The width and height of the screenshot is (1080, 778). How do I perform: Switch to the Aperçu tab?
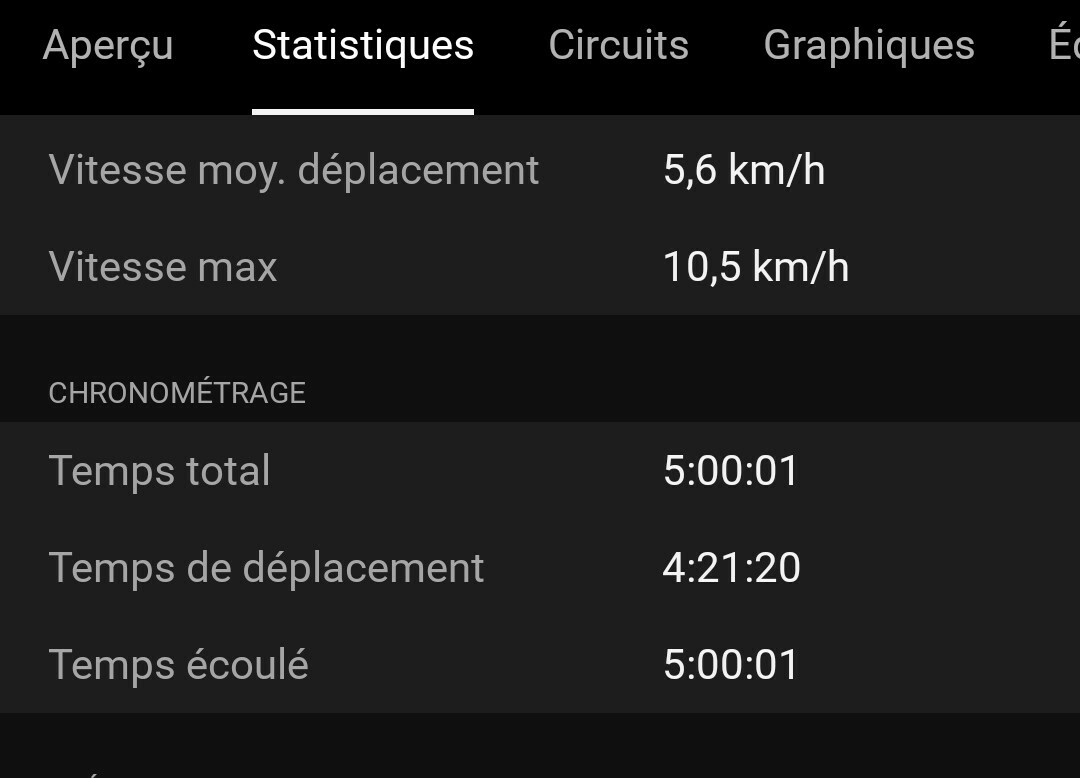click(108, 46)
